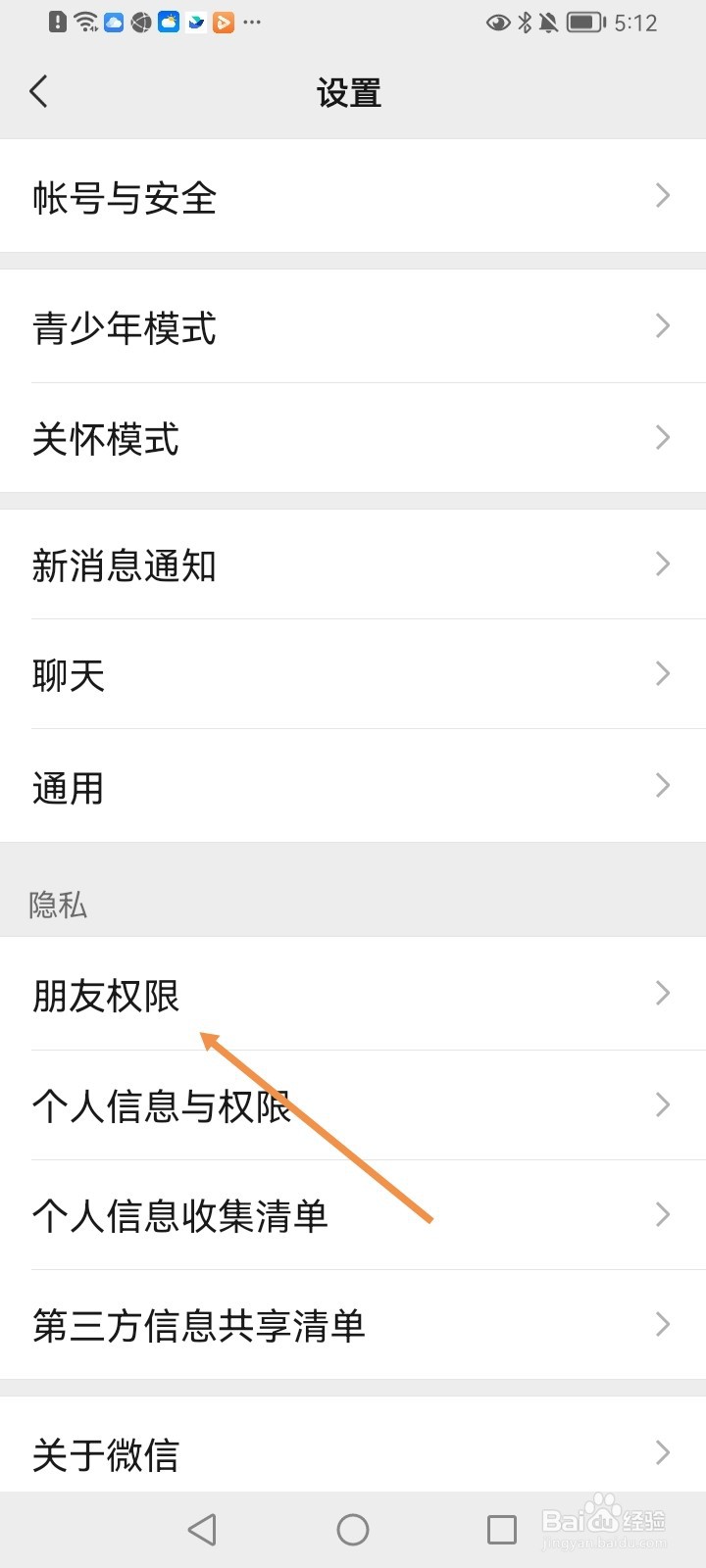Tap the Bluetooth status icon
Image resolution: width=706 pixels, height=1568 pixels.
click(526, 22)
